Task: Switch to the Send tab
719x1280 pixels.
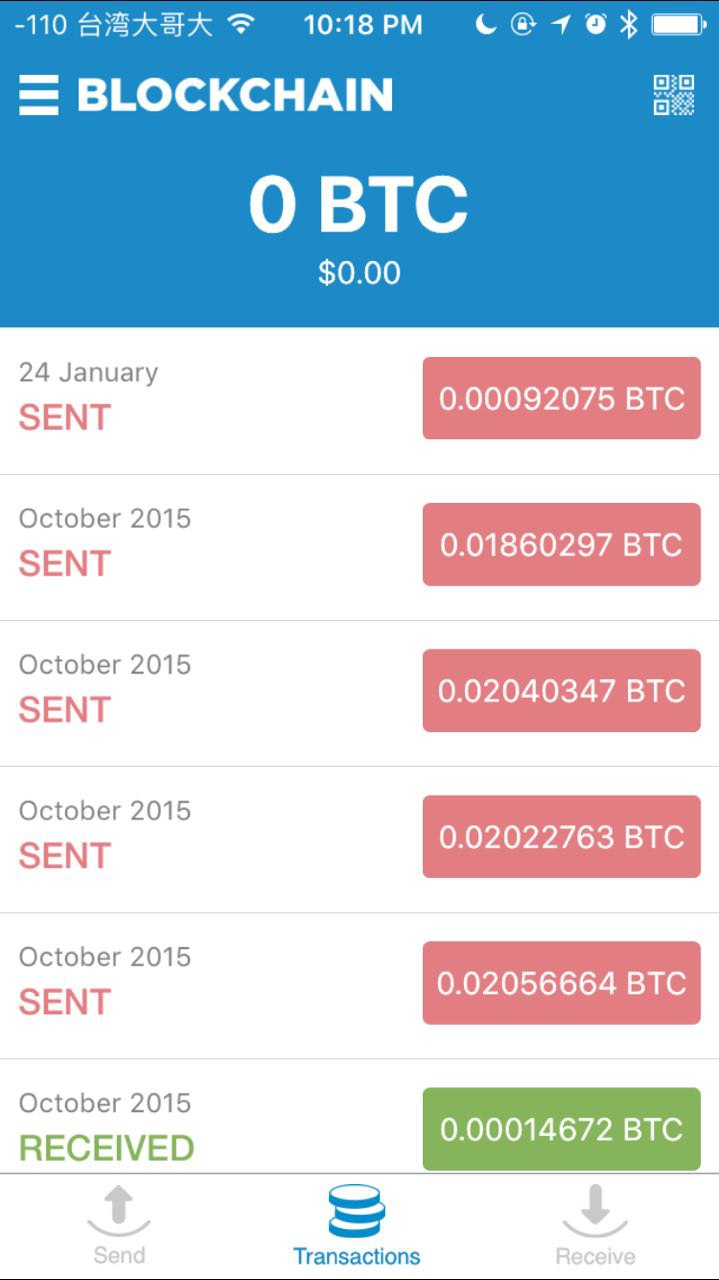Action: pos(119,1226)
